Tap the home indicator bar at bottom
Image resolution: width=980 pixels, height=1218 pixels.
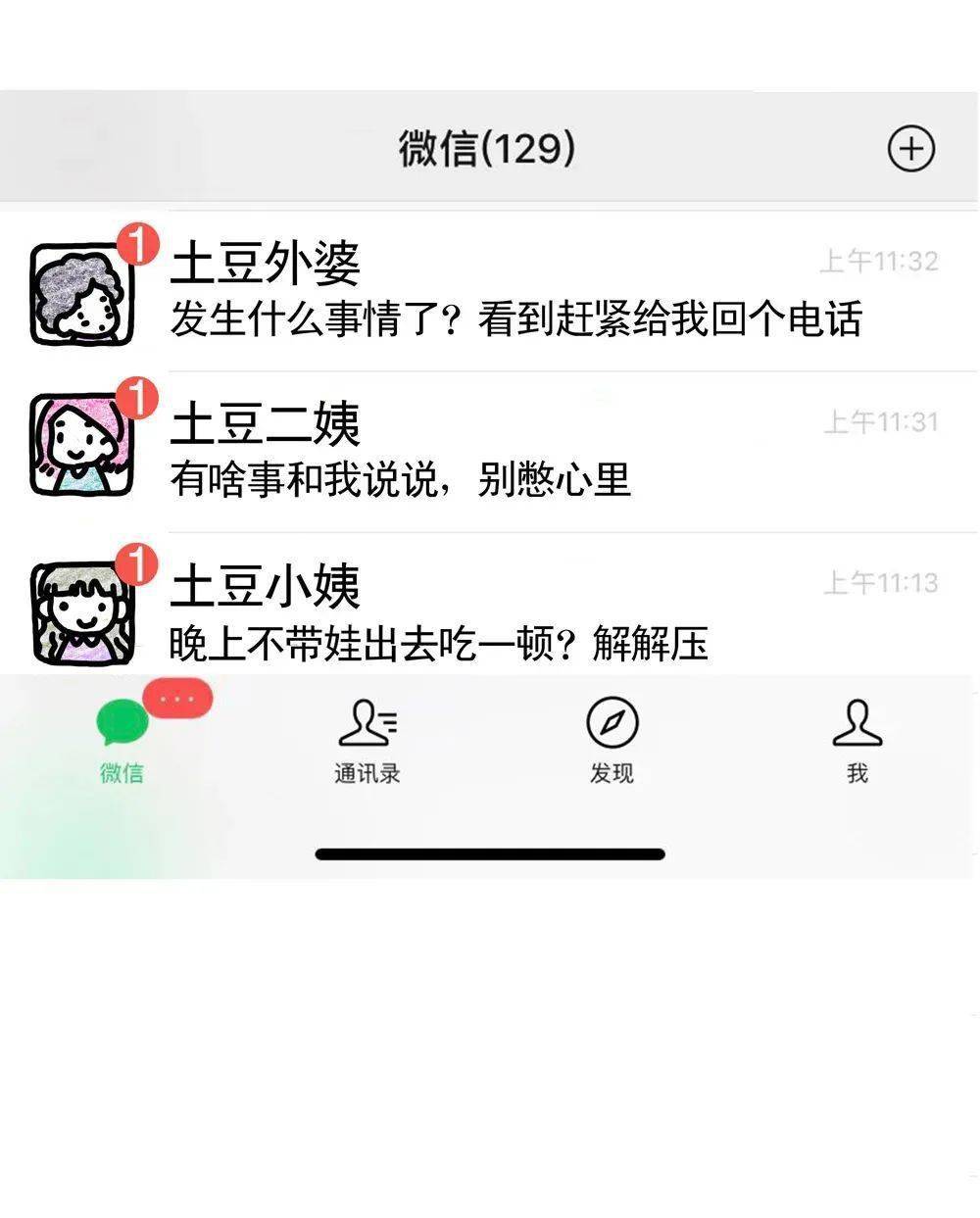pyautogui.click(x=490, y=854)
